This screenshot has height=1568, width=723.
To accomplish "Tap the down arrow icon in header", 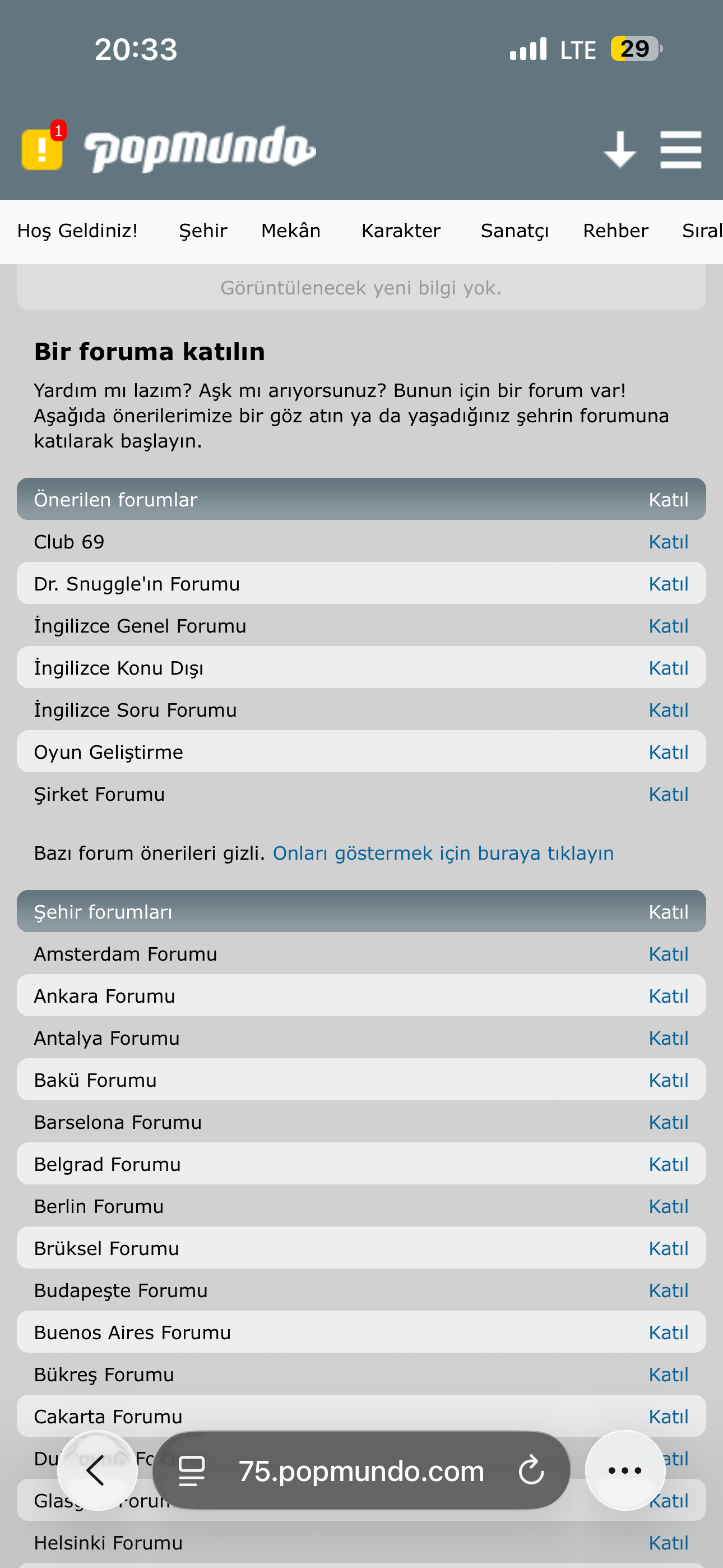I will (x=619, y=149).
